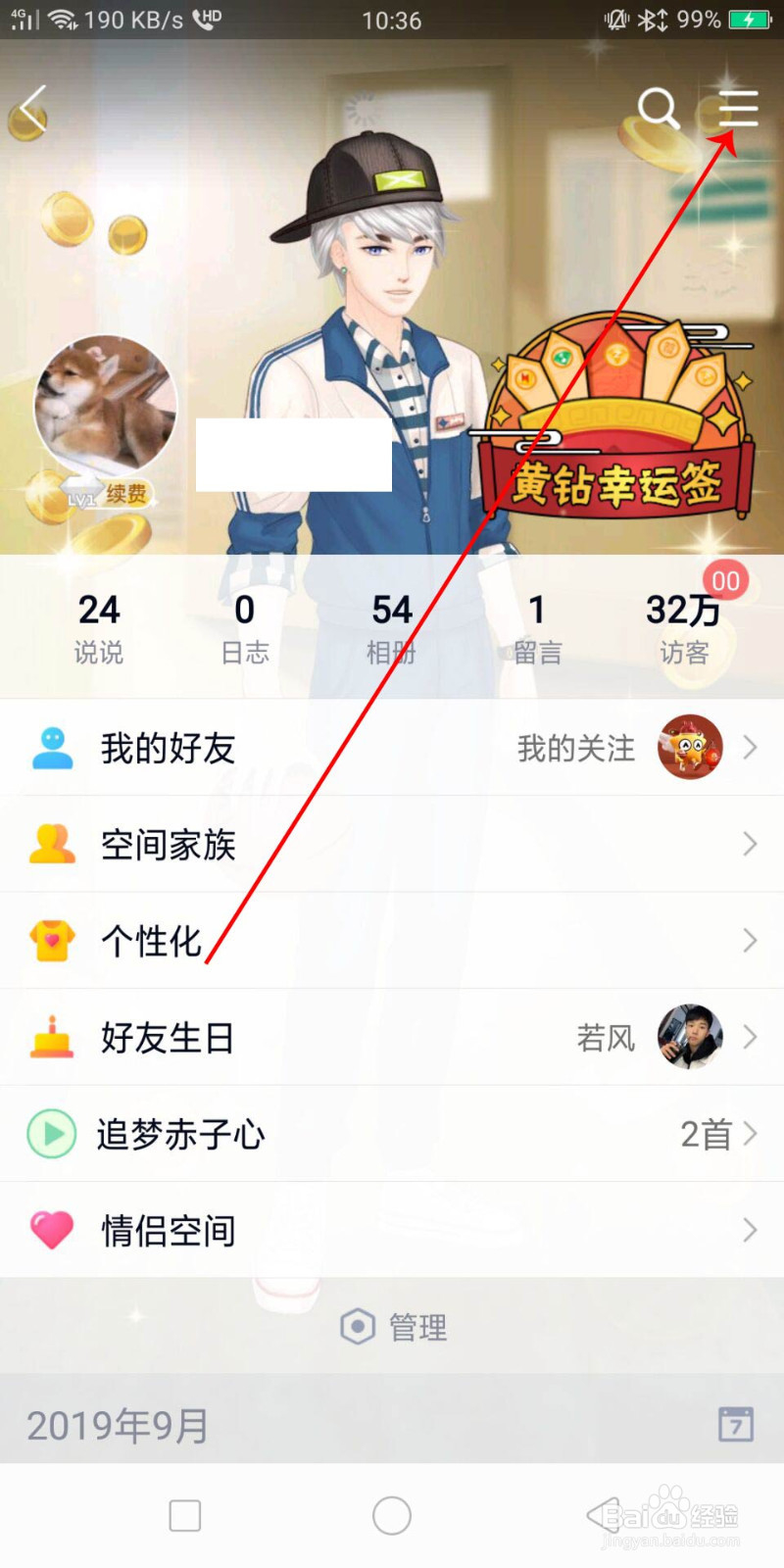
Task: Open the 情侣空间 couple space row
Action: pos(392,1230)
